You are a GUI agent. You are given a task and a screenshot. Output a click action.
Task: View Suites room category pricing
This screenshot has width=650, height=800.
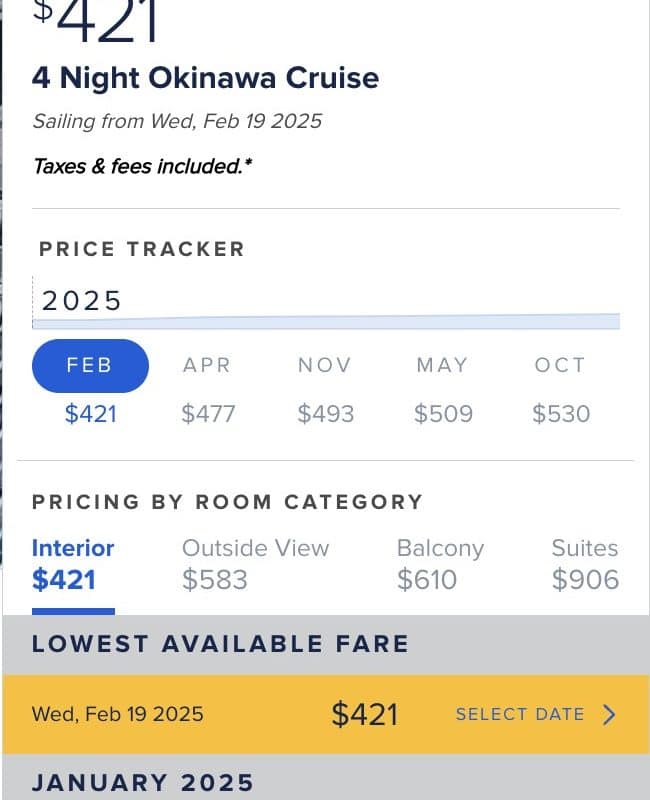[585, 564]
